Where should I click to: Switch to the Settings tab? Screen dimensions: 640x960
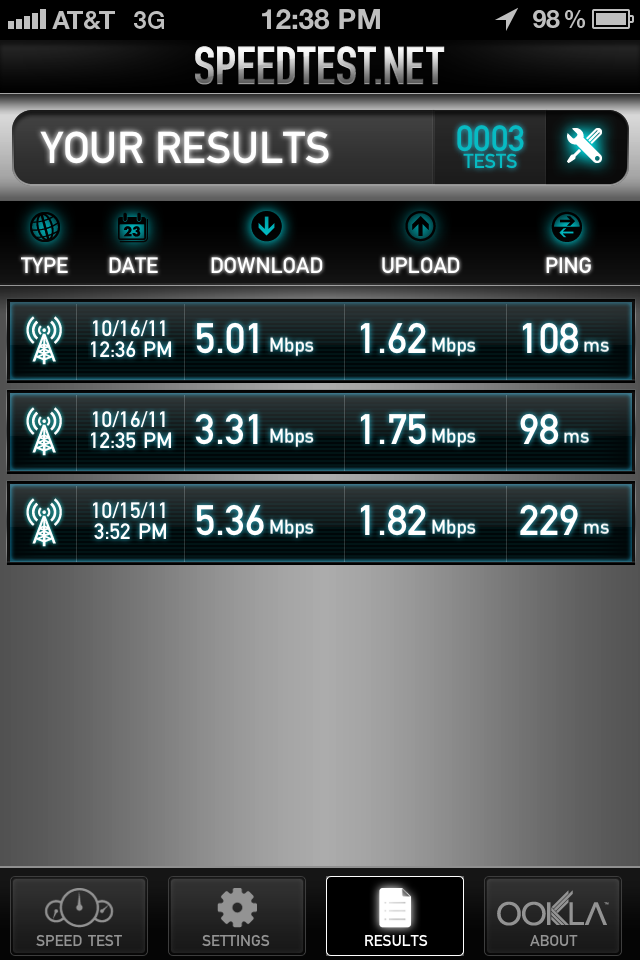tap(236, 915)
